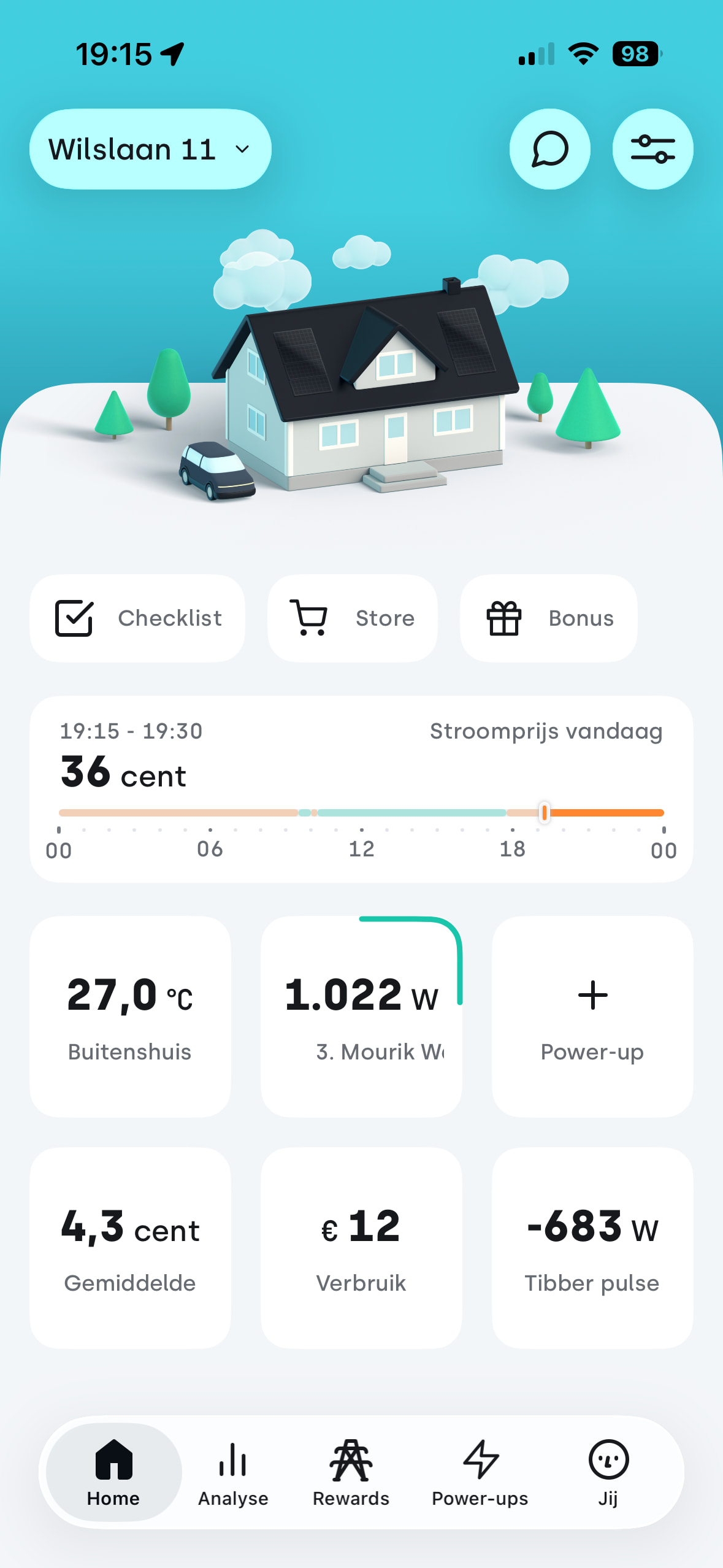The height and width of the screenshot is (1568, 723).
Task: Open the Gemiddelde 4,3 cent tile
Action: [130, 1248]
